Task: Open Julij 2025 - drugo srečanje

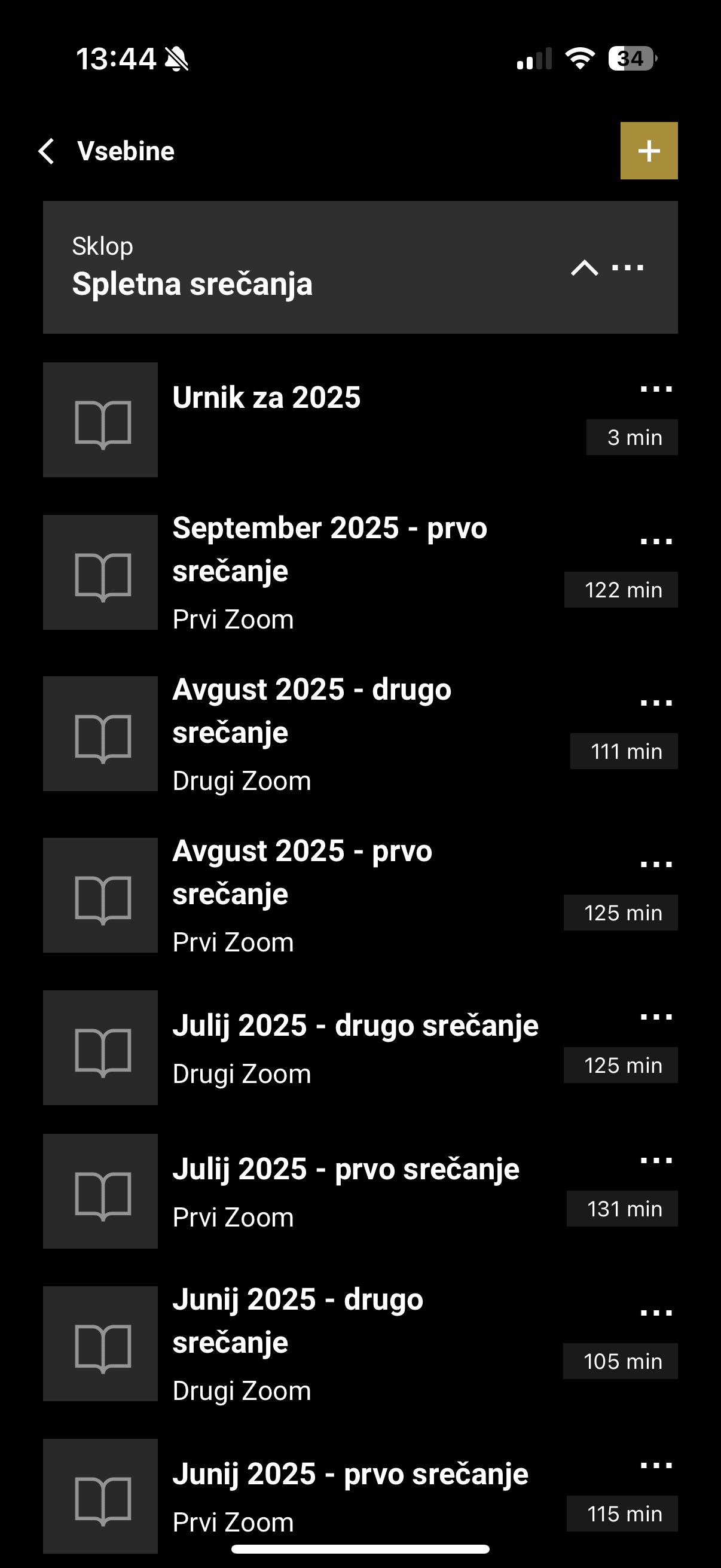Action: click(x=355, y=1026)
